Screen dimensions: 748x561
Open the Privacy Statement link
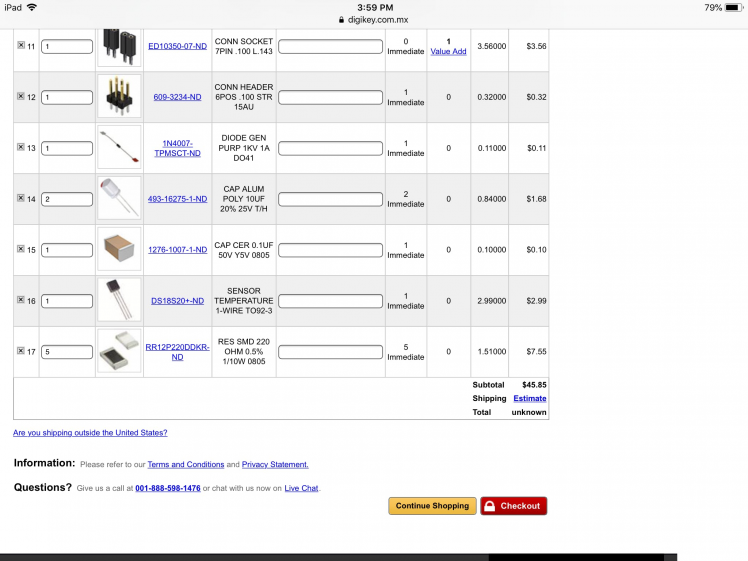point(275,465)
